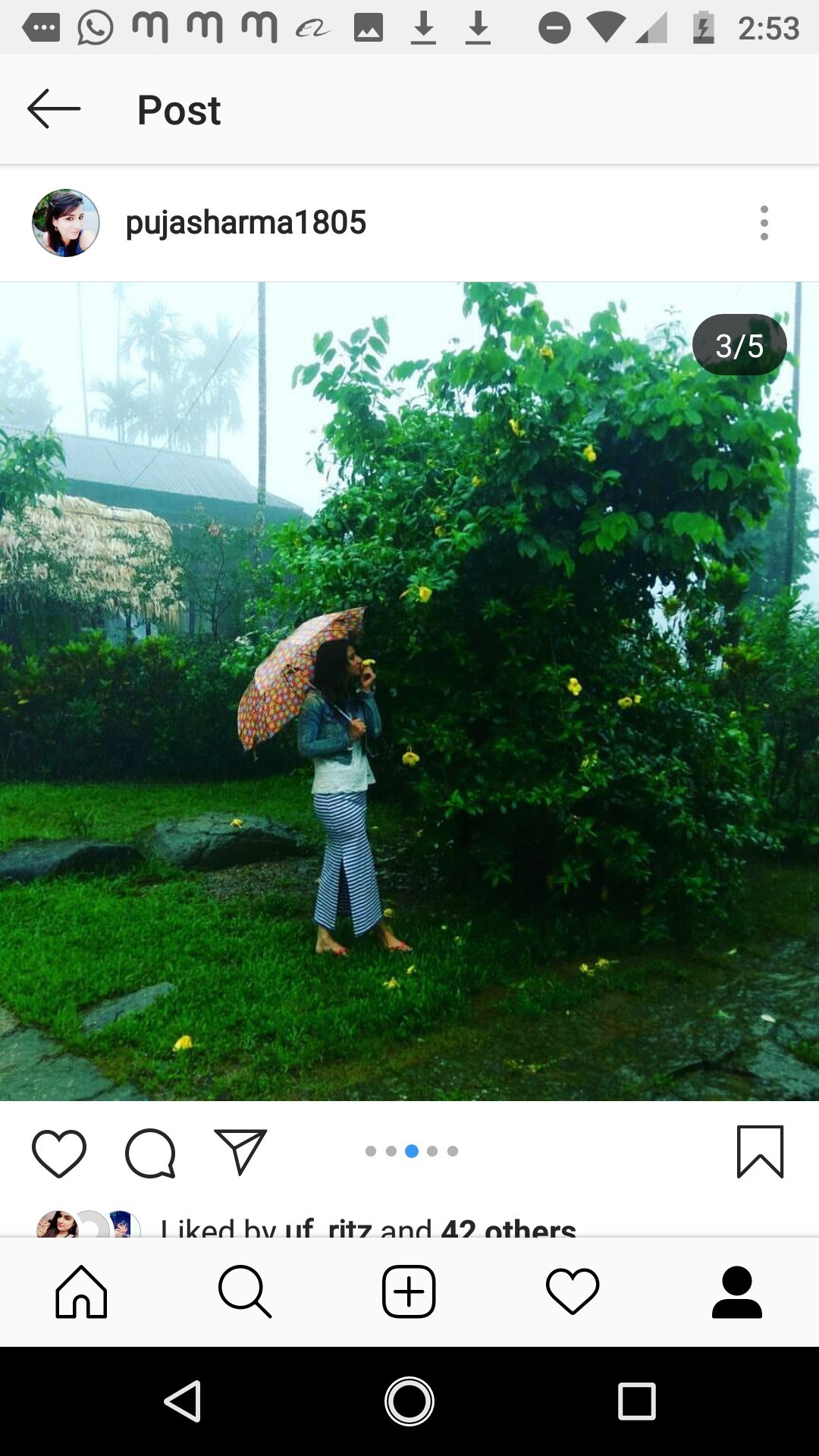This screenshot has height=1456, width=819.
Task: Tap the Android system back button
Action: click(183, 1401)
